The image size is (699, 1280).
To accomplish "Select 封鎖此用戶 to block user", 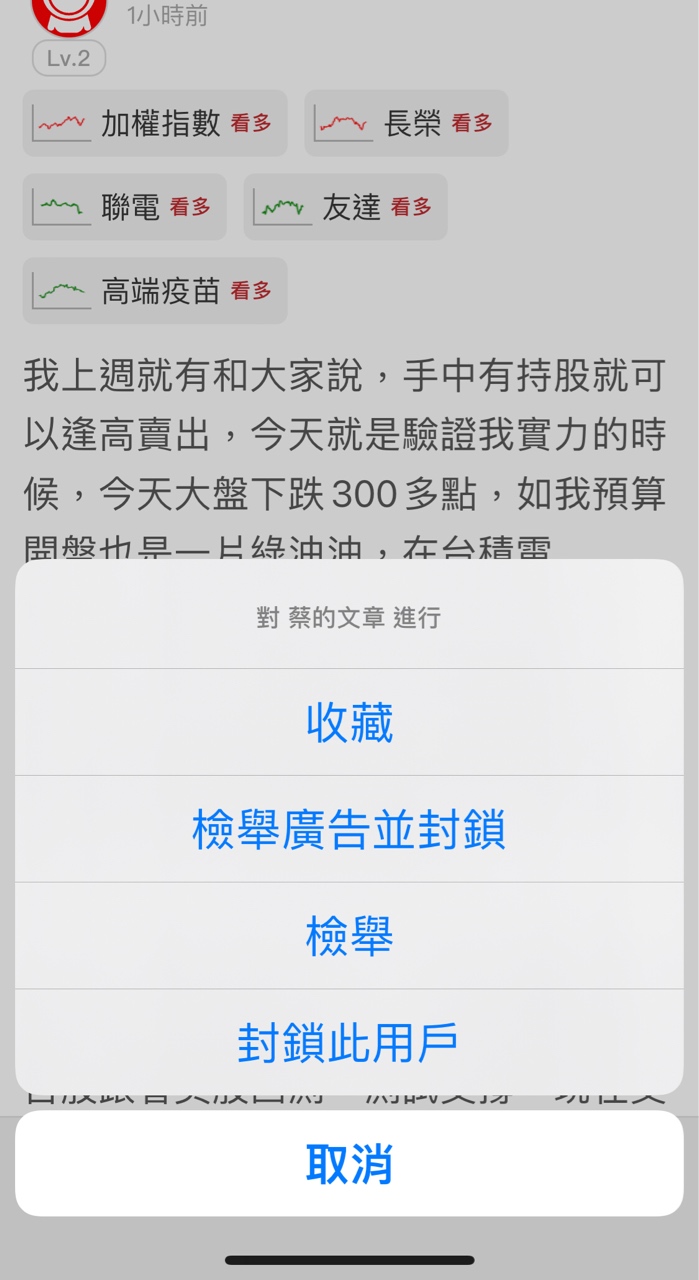I will [349, 1043].
